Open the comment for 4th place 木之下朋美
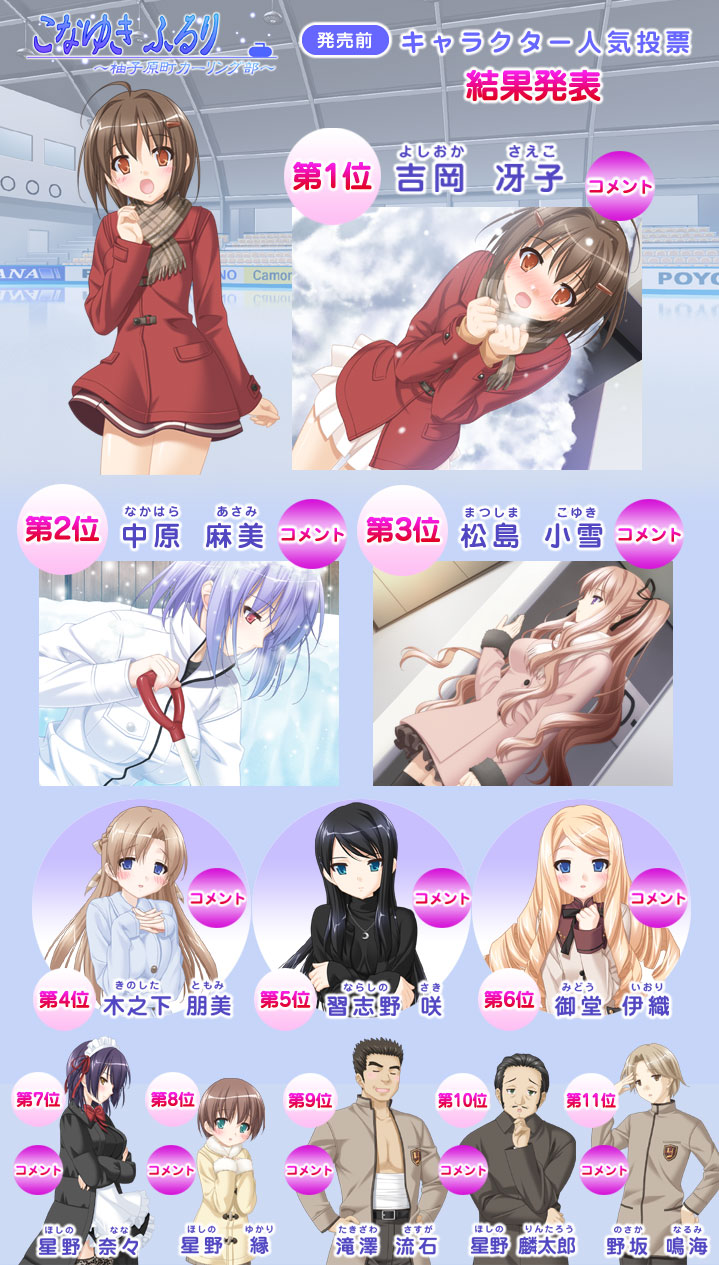The width and height of the screenshot is (719, 1265). pyautogui.click(x=217, y=898)
